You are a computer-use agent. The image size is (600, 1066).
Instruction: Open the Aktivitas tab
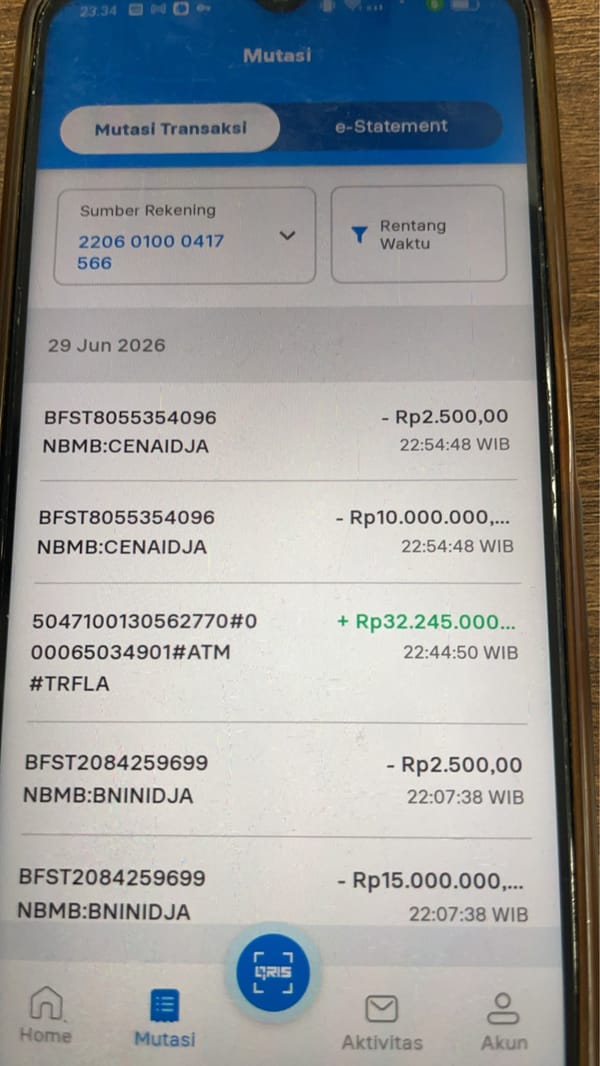click(x=382, y=1022)
